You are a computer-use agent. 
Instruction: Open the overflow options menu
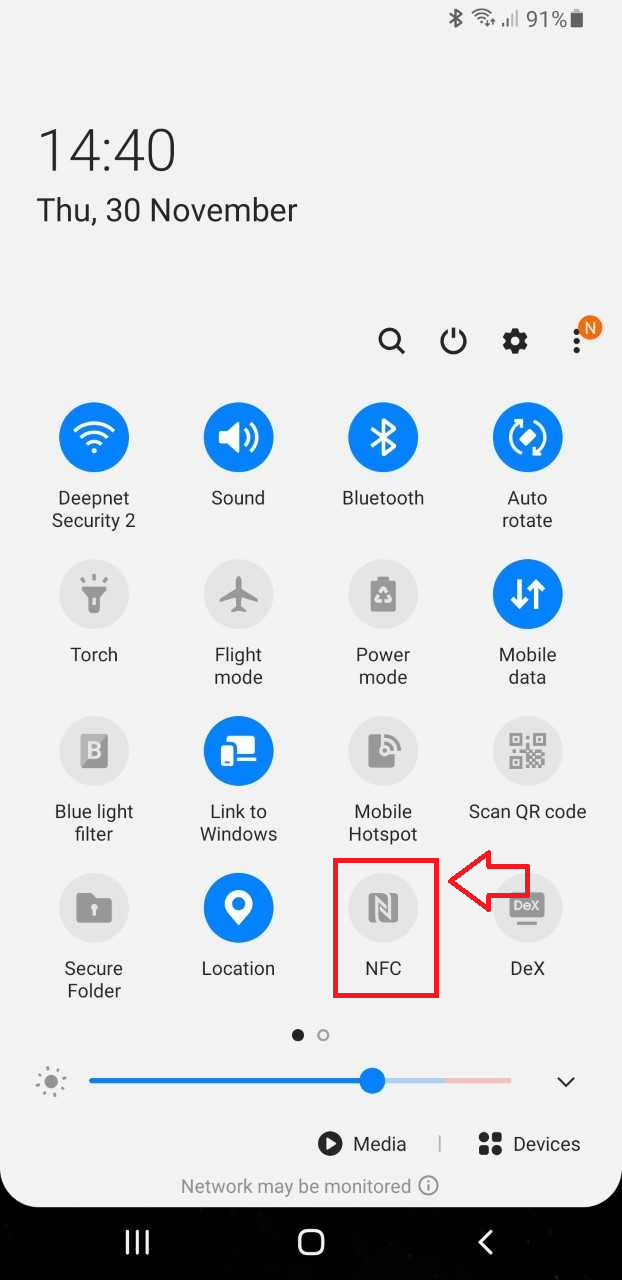point(577,341)
